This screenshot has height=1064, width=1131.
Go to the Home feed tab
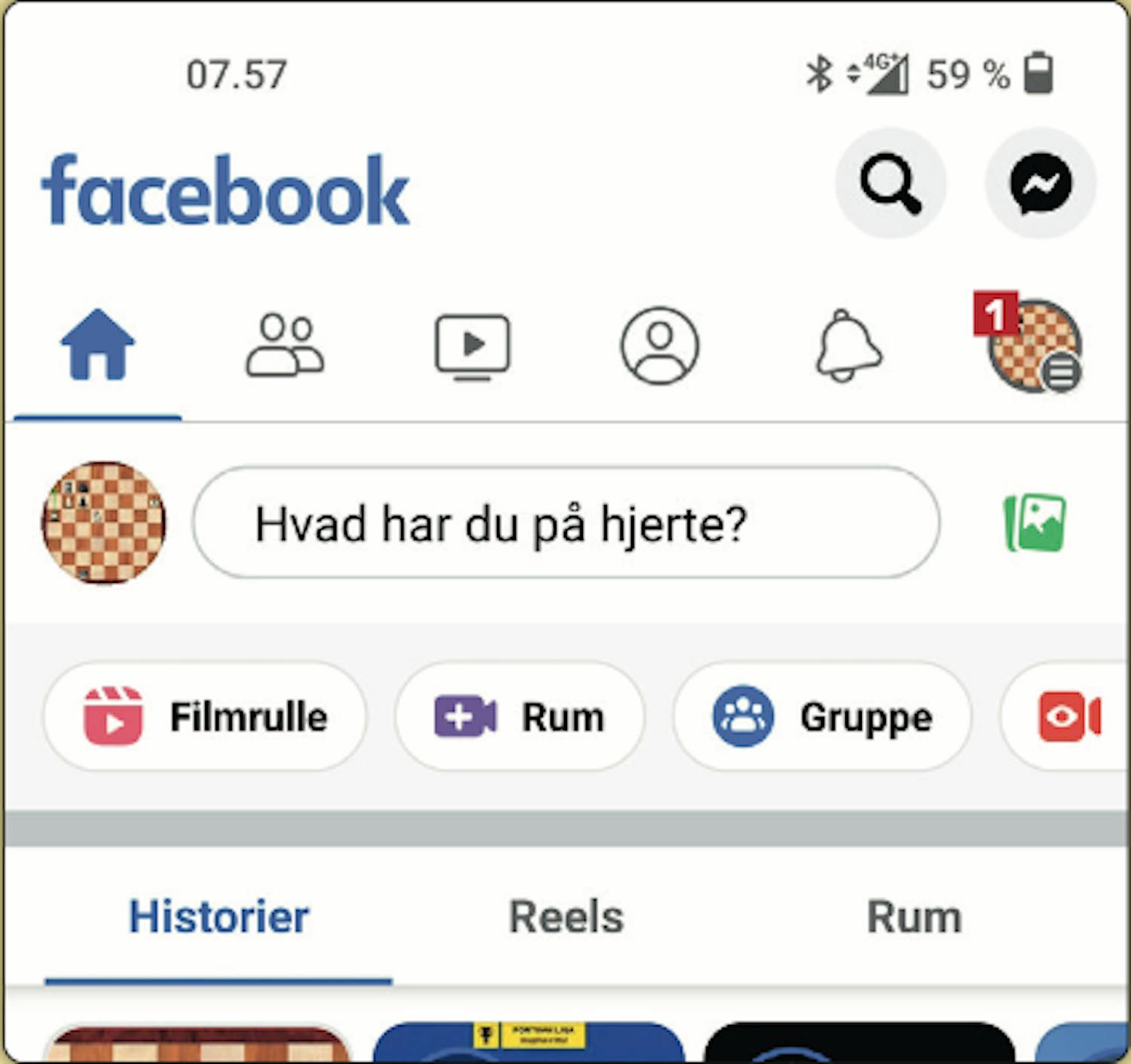[x=97, y=345]
